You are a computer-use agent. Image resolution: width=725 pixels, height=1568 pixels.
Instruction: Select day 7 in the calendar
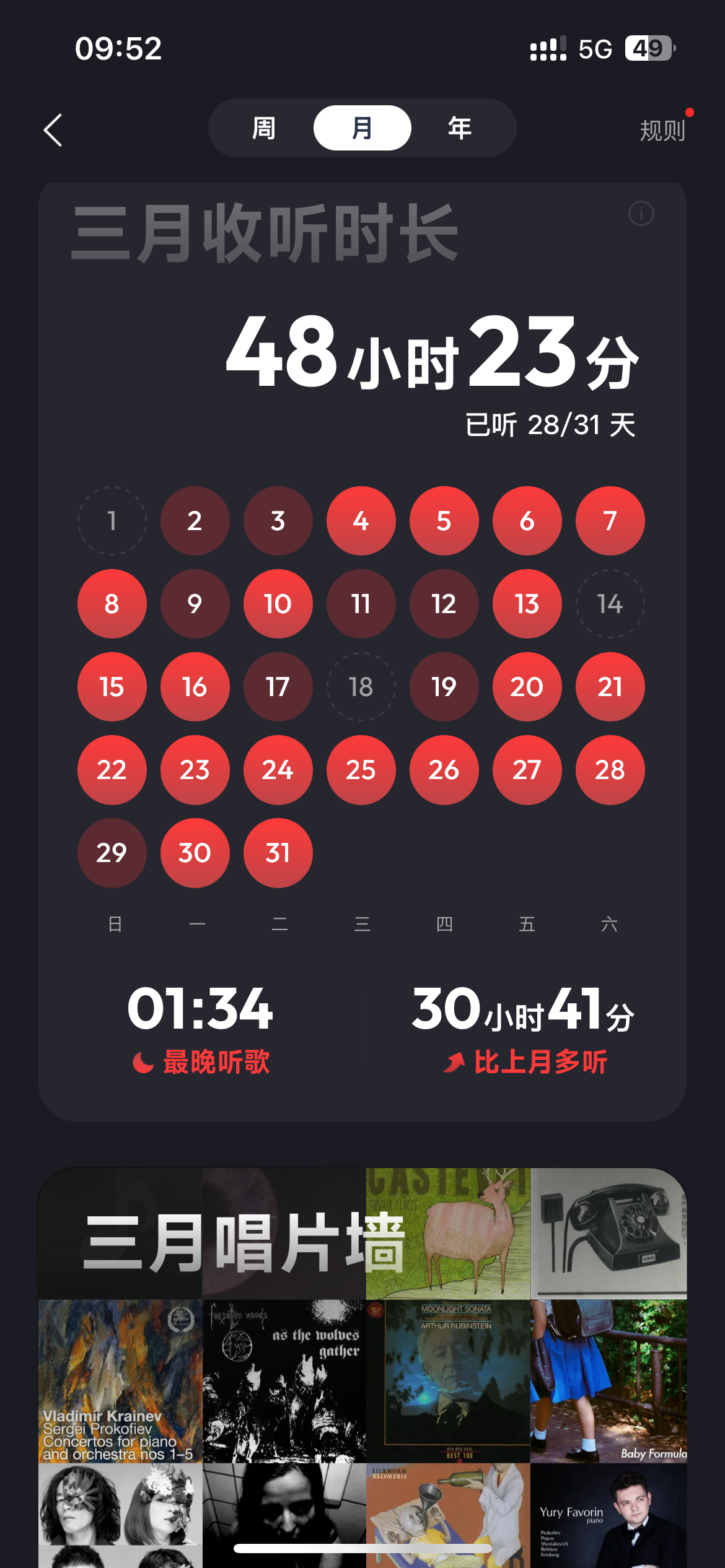pyautogui.click(x=610, y=521)
